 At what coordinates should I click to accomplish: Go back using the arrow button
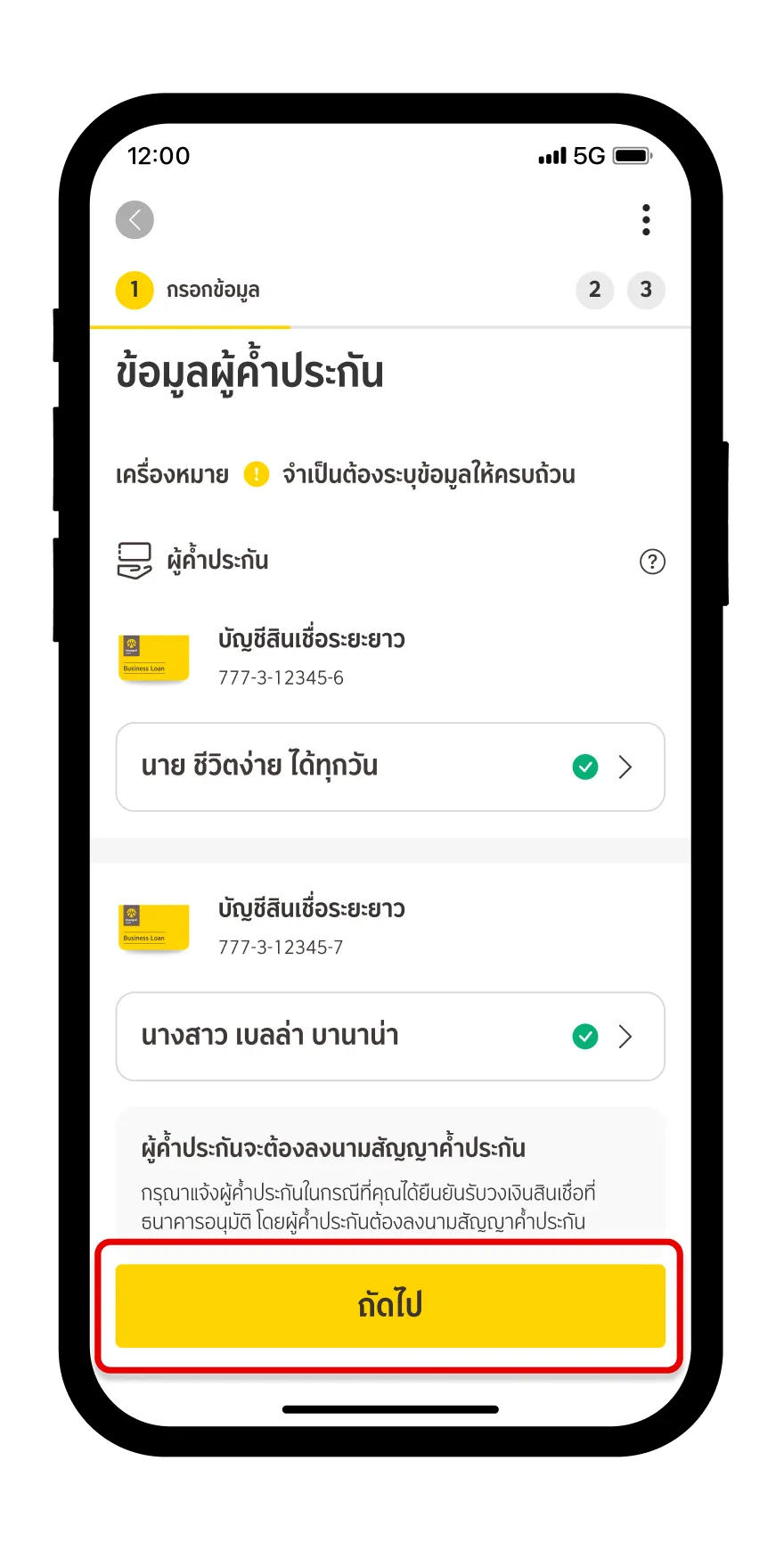[135, 220]
